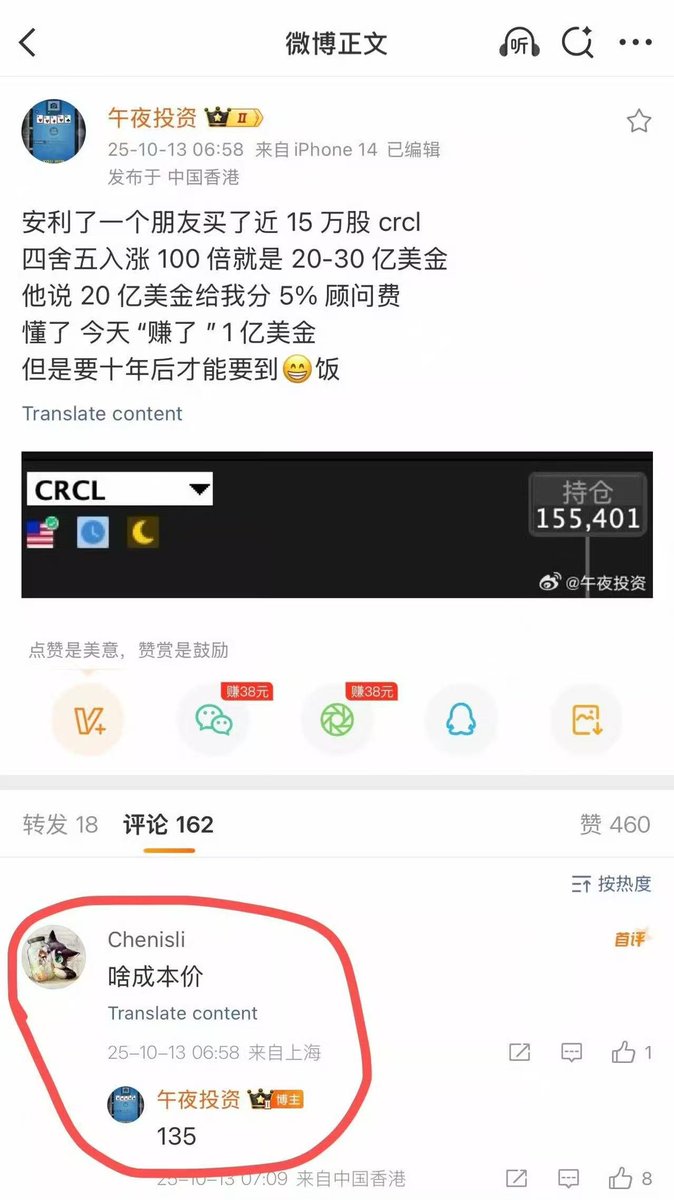Share the post to WeChat Moments

(338, 720)
